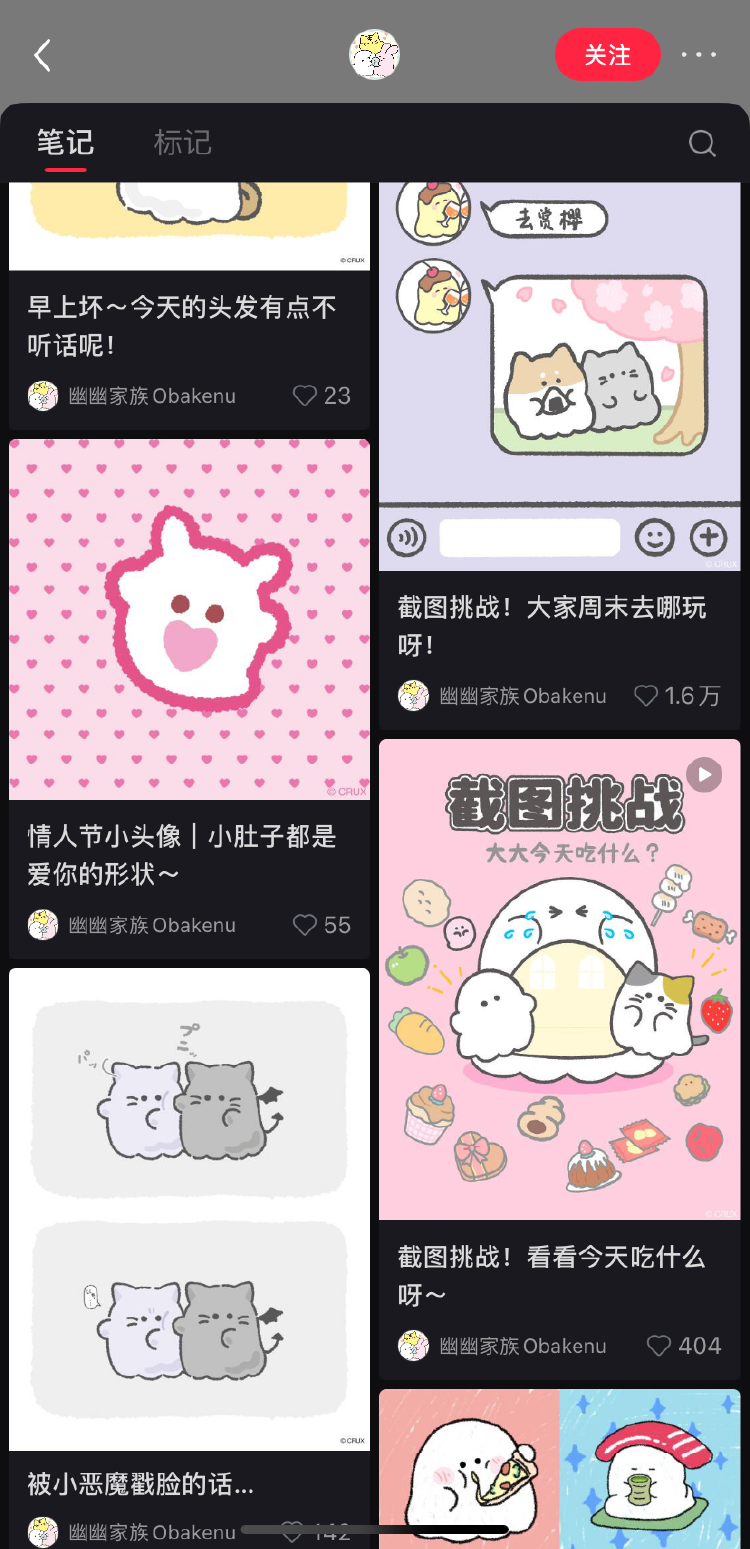Open the 被小恶魔戳脸的话 note
Viewport: 750px width, 1549px height.
click(x=189, y=1210)
